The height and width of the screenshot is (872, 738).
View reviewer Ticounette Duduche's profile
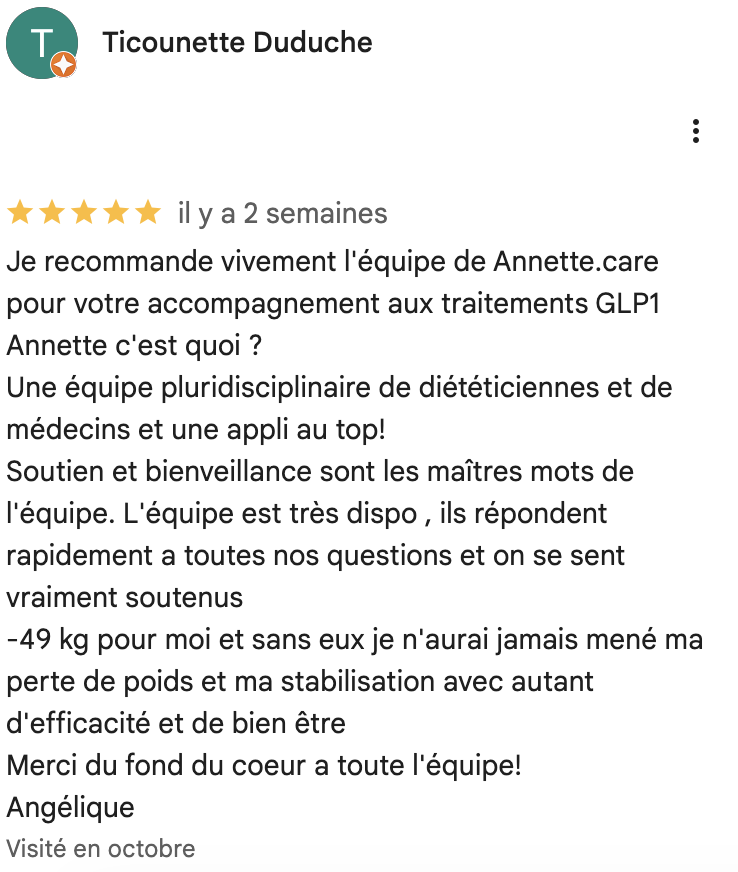pyautogui.click(x=237, y=43)
